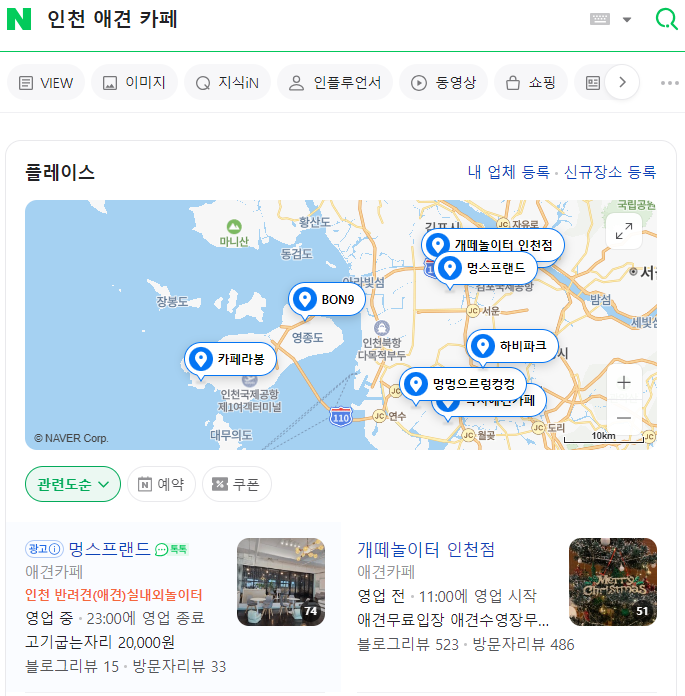The height and width of the screenshot is (696, 685).
Task: Open the three-dot overflow menu
Action: click(669, 83)
